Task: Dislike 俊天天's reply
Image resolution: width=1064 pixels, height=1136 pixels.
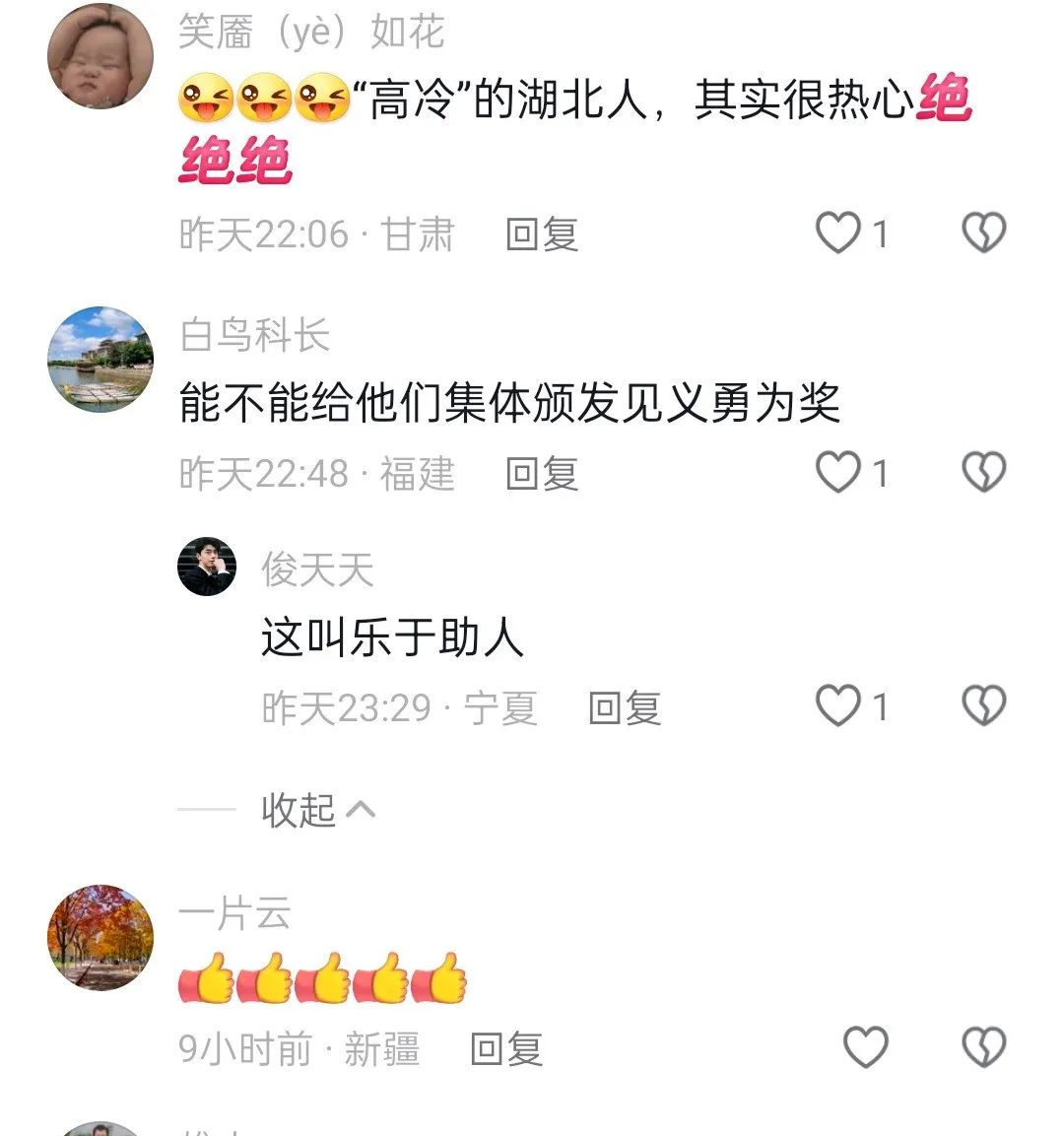Action: pyautogui.click(x=983, y=706)
